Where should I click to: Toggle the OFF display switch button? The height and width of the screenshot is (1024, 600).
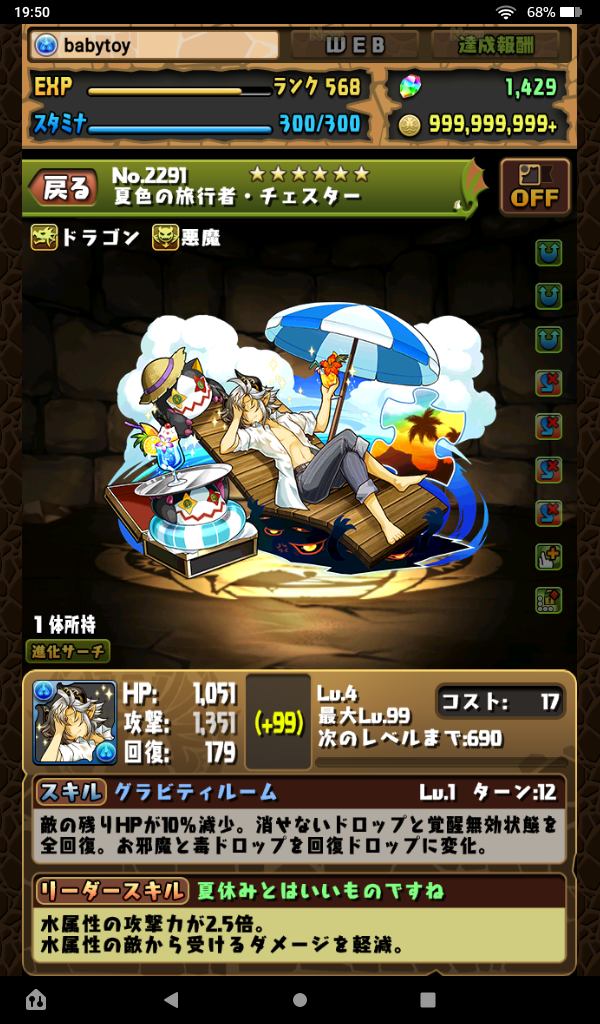534,187
